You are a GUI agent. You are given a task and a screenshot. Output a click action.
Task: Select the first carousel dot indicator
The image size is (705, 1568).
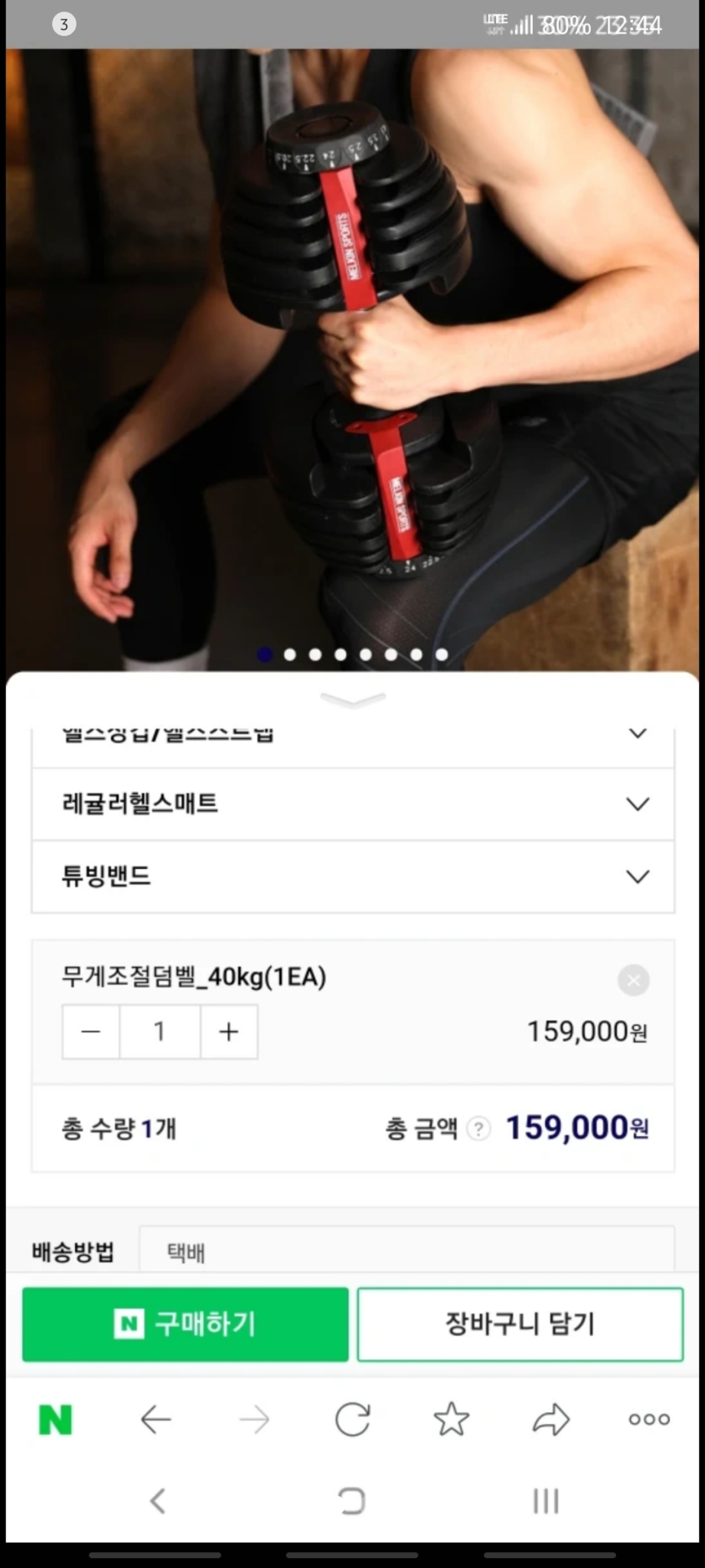click(265, 655)
